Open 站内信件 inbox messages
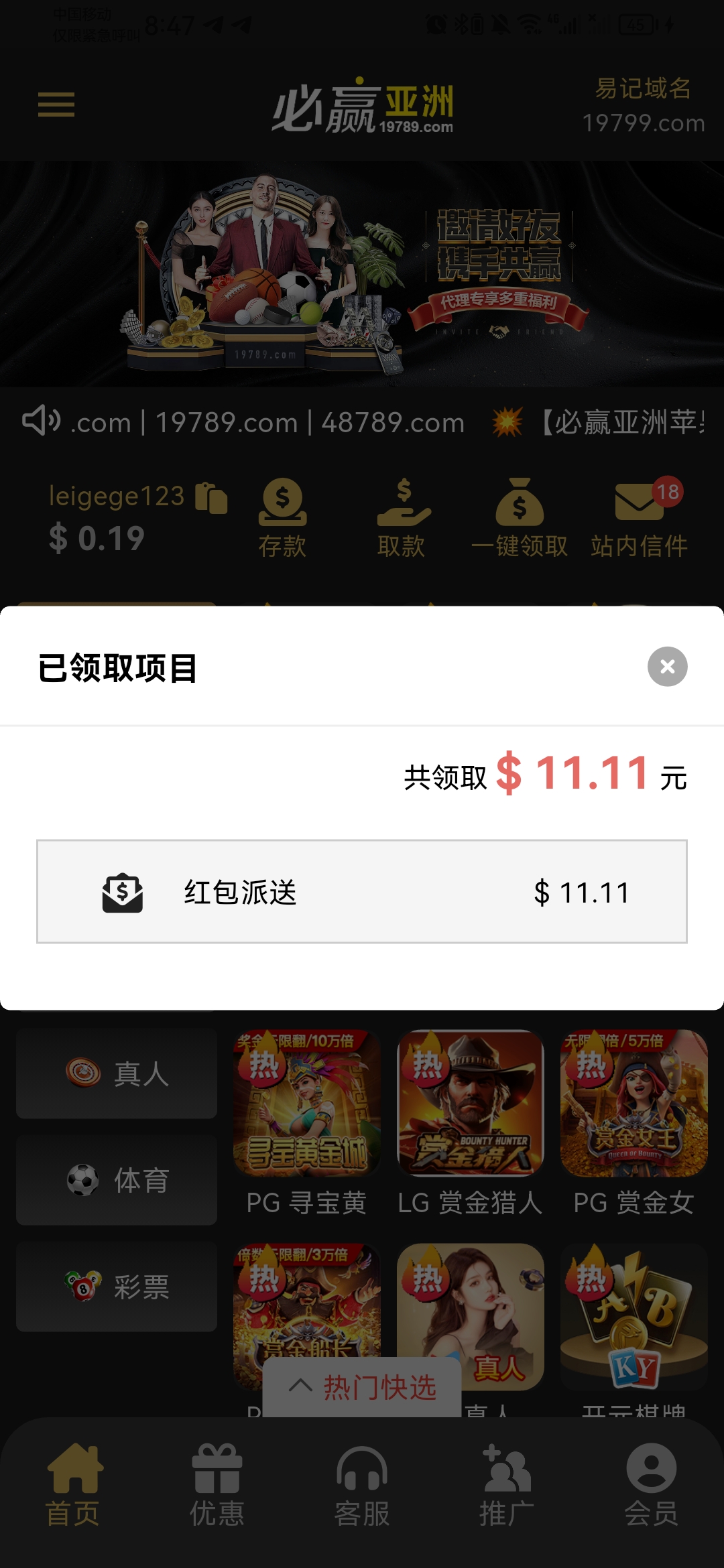724x1568 pixels. tap(639, 518)
